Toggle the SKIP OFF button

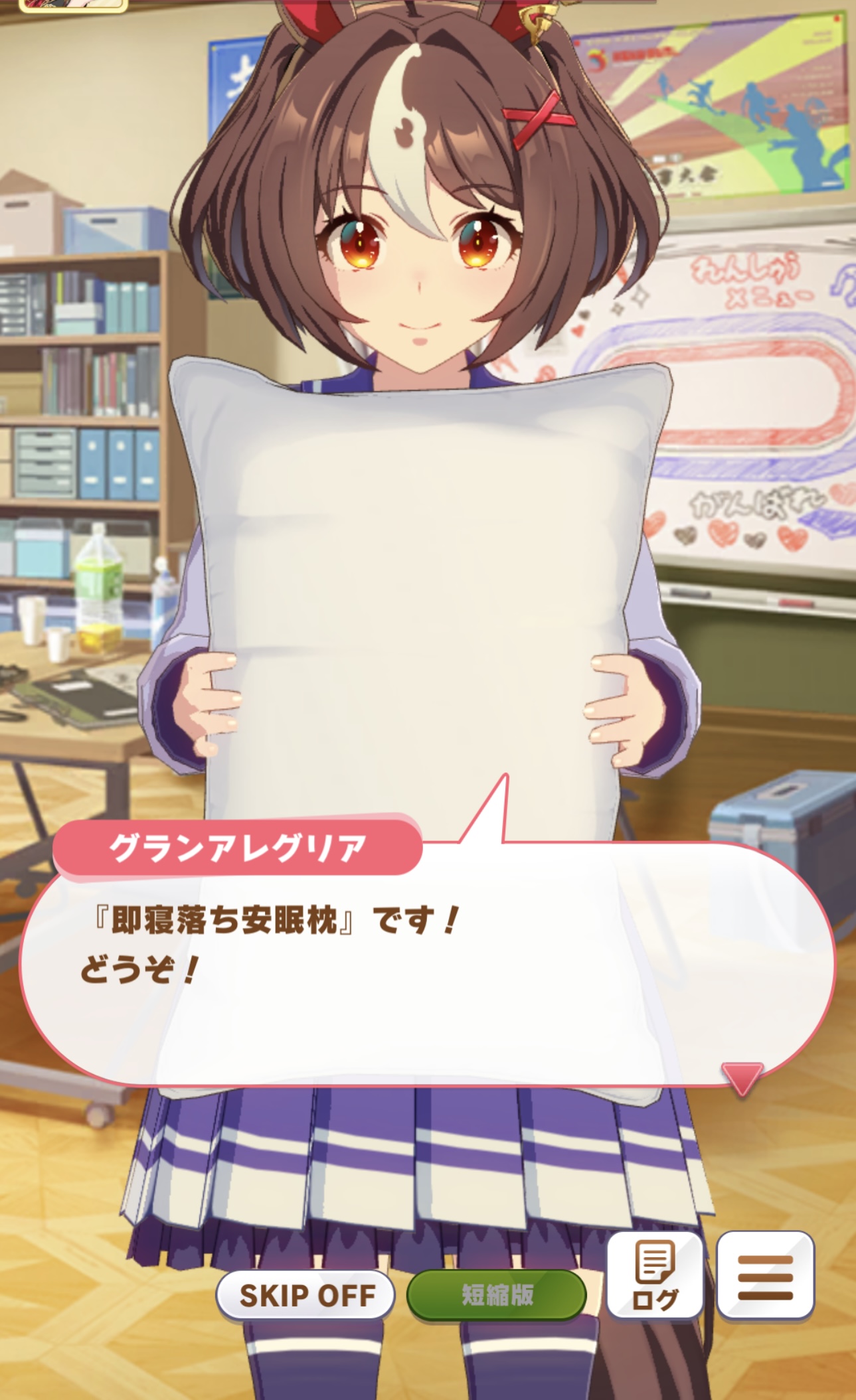click(306, 1294)
